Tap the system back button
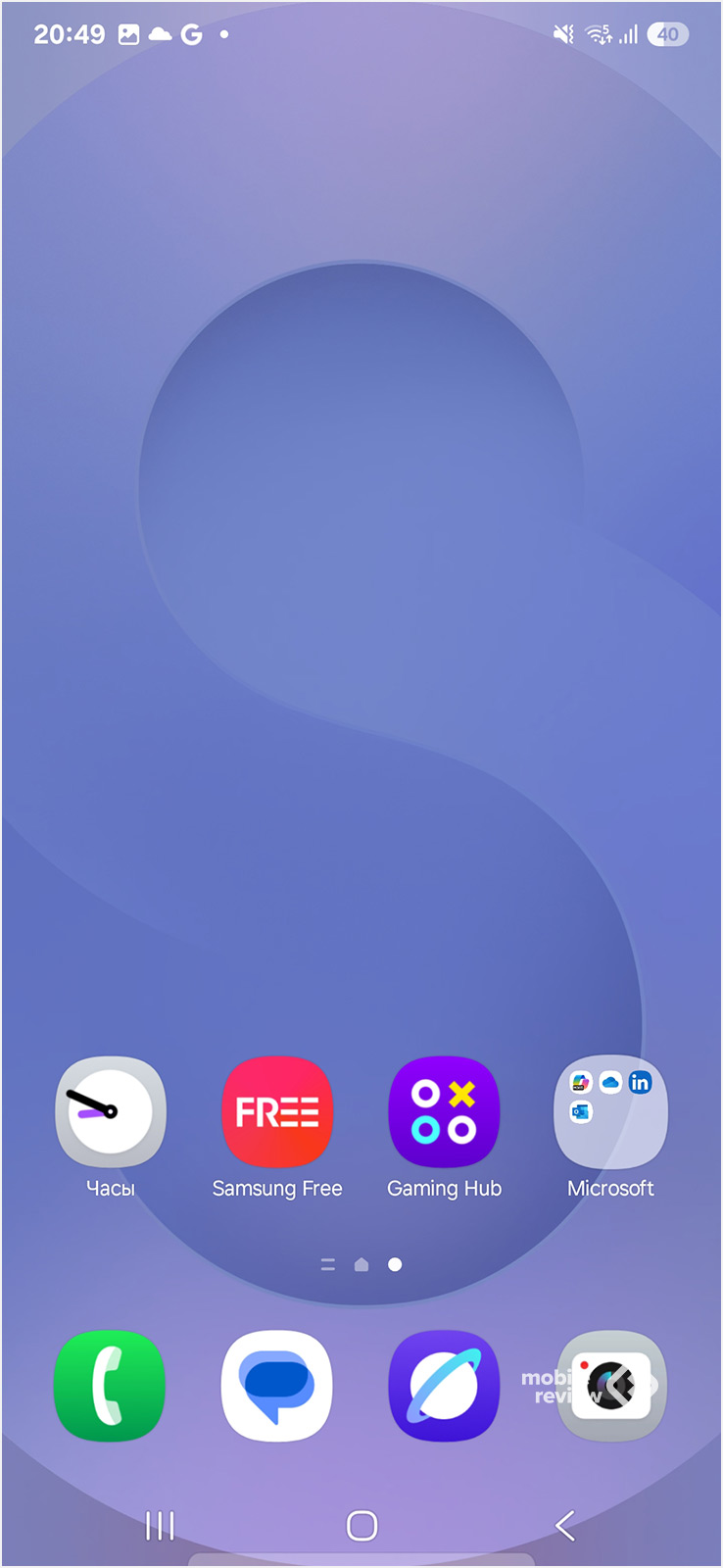The width and height of the screenshot is (723, 1568). (x=564, y=1525)
